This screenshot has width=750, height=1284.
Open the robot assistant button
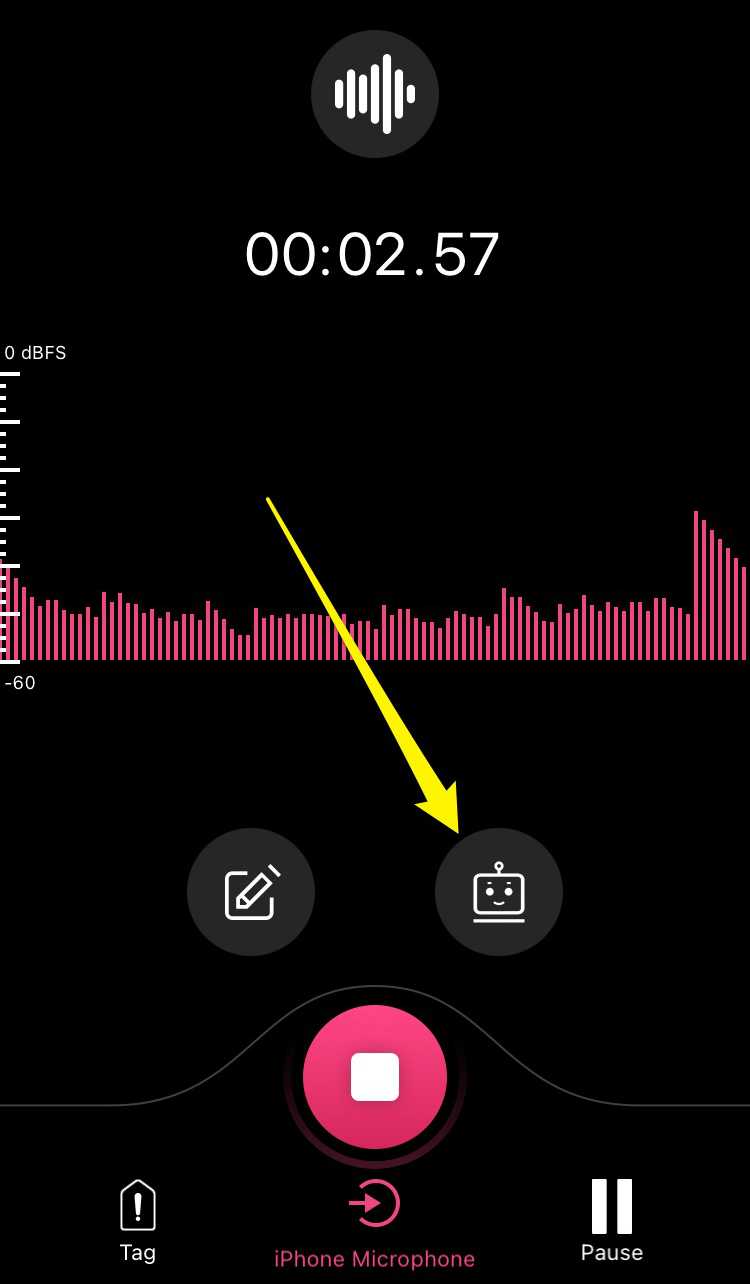click(x=498, y=891)
